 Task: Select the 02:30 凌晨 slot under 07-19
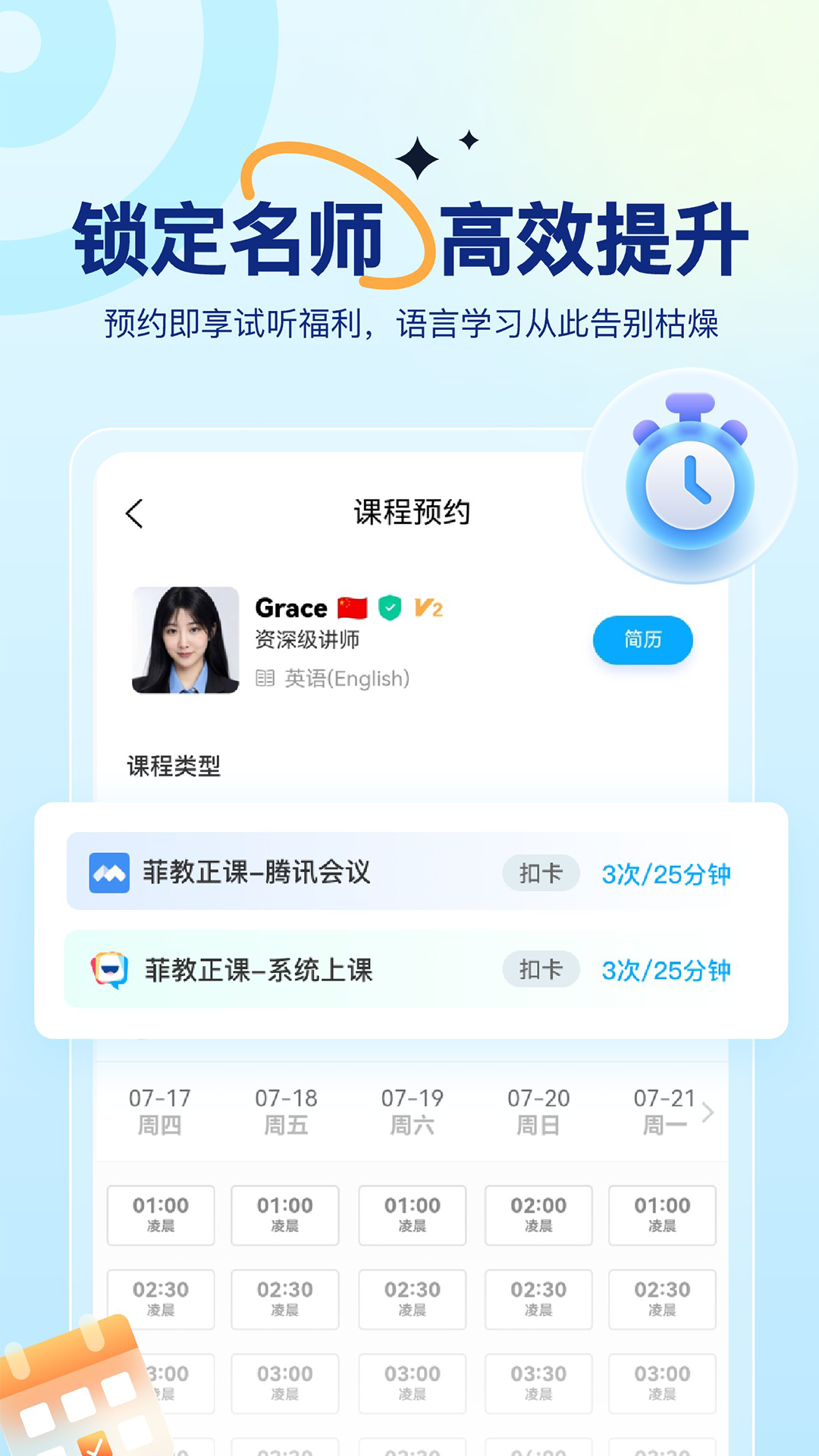point(412,1300)
